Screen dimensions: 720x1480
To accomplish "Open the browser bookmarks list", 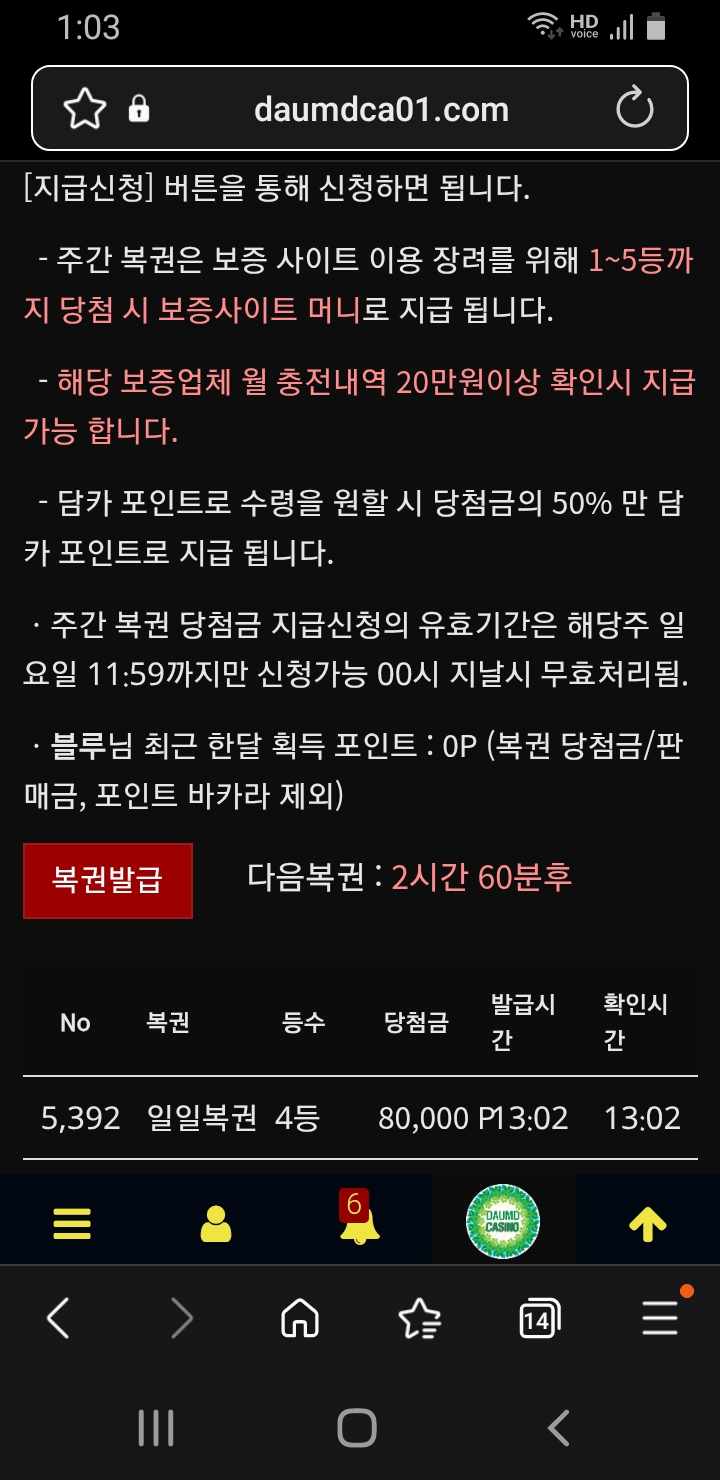I will tap(419, 1319).
